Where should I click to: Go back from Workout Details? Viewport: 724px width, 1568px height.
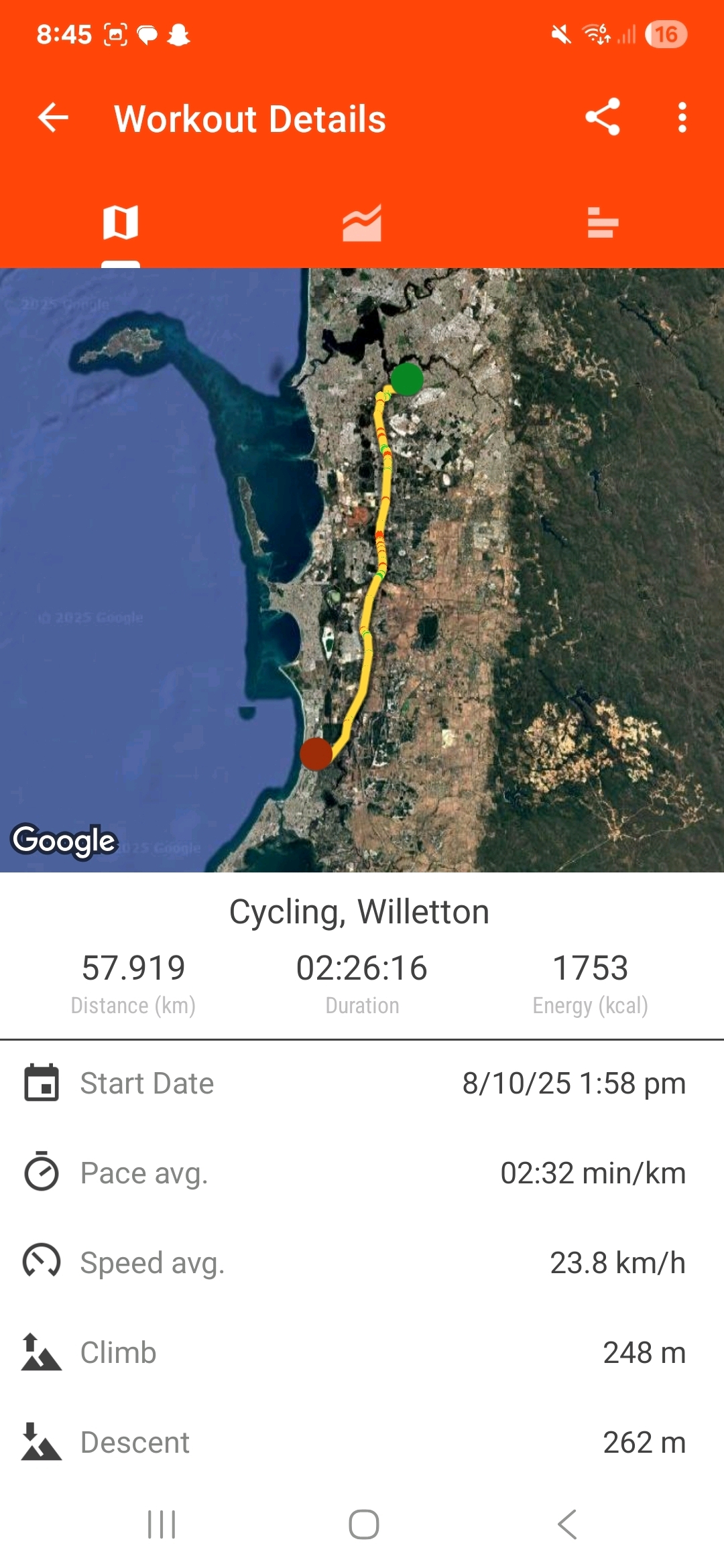(54, 119)
